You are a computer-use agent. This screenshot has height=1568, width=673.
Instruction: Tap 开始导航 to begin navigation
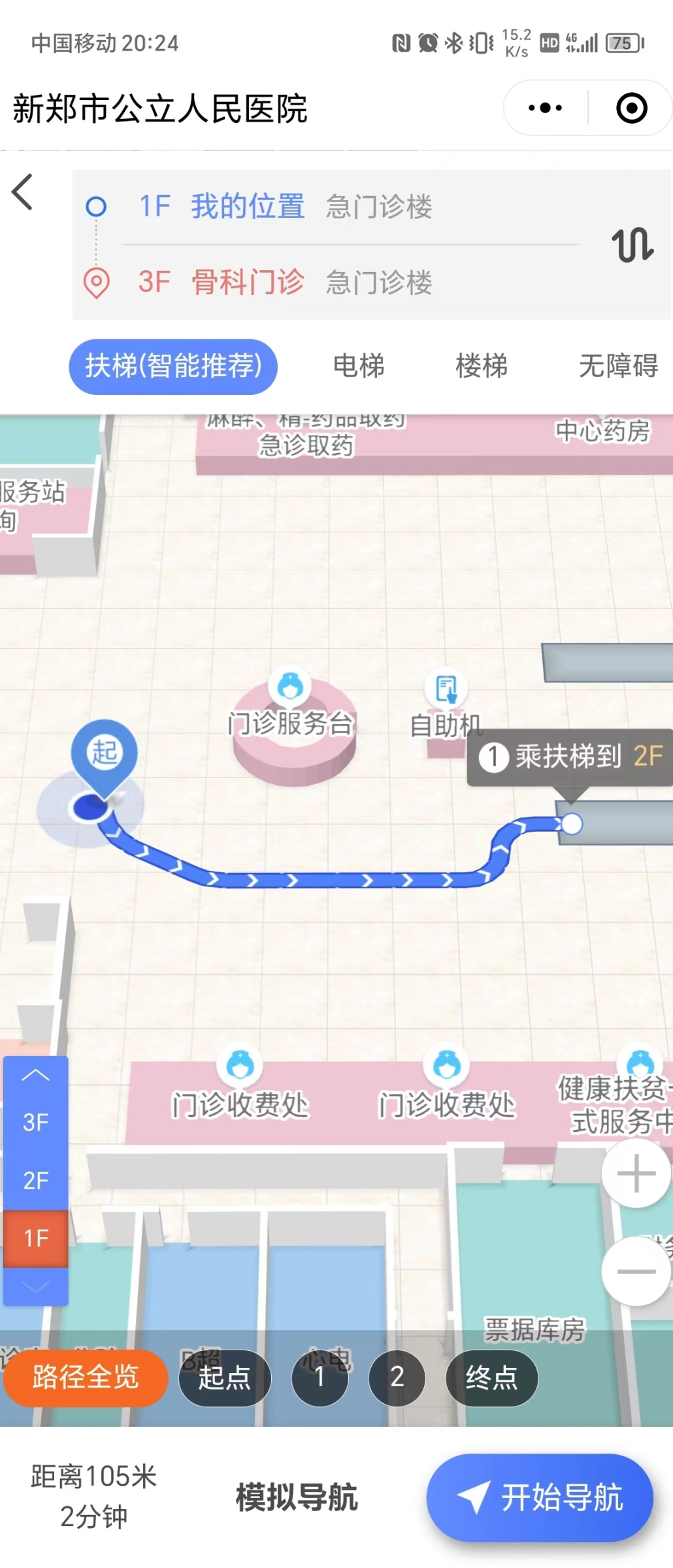pyautogui.click(x=540, y=1497)
